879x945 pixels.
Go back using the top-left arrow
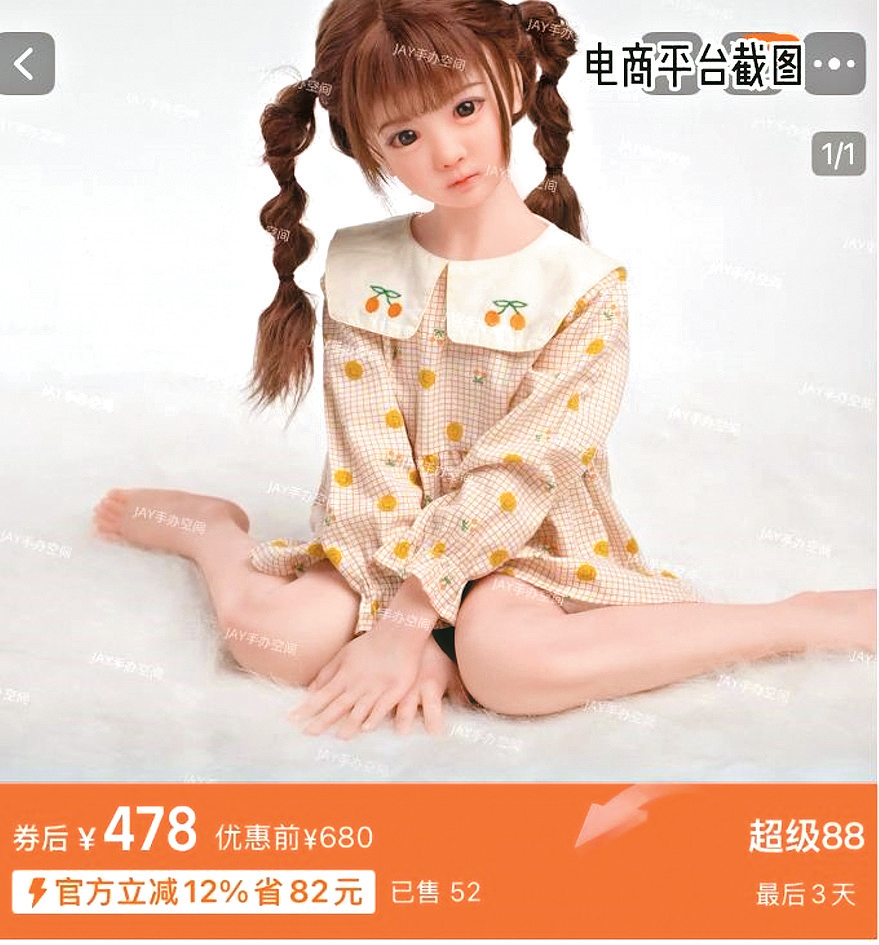26,65
